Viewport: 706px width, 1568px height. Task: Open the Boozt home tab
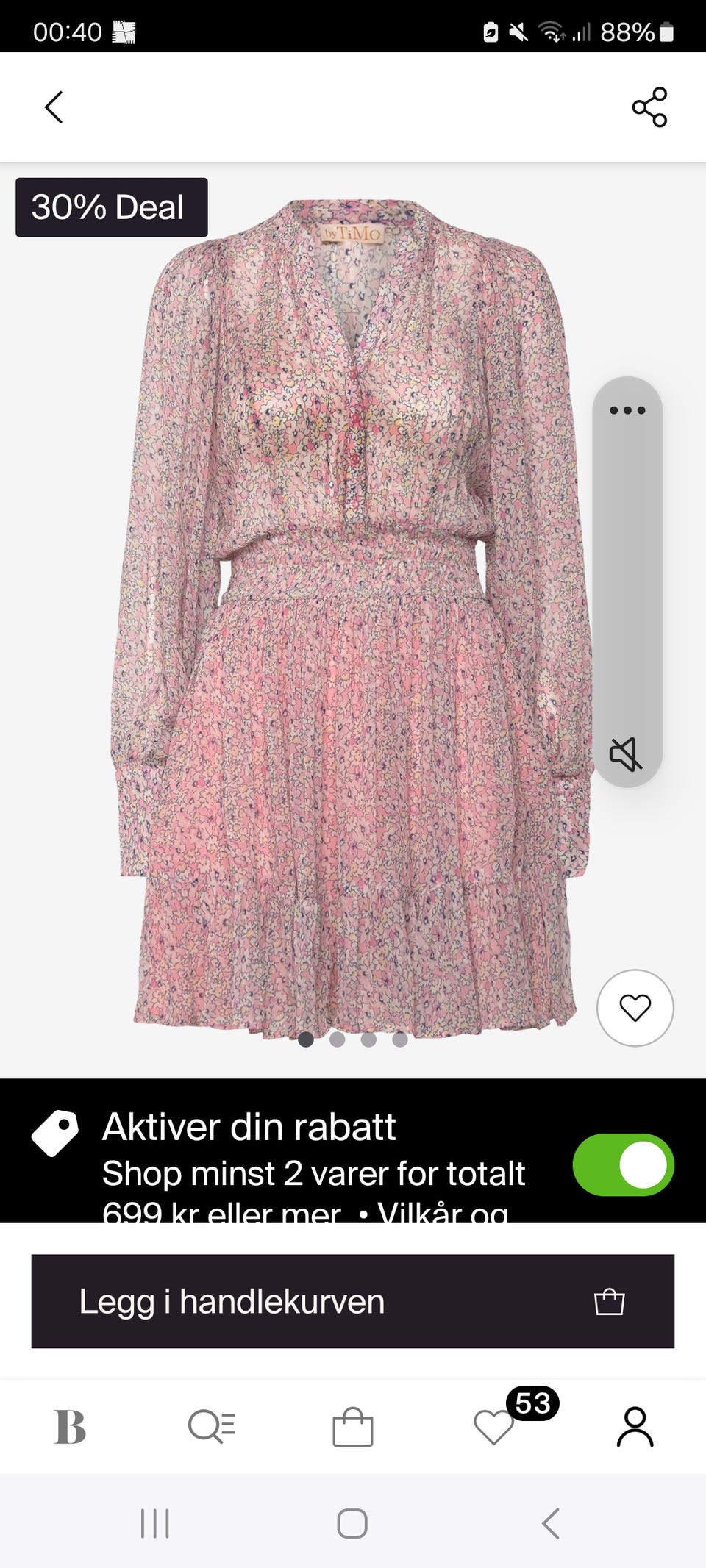click(x=70, y=1428)
